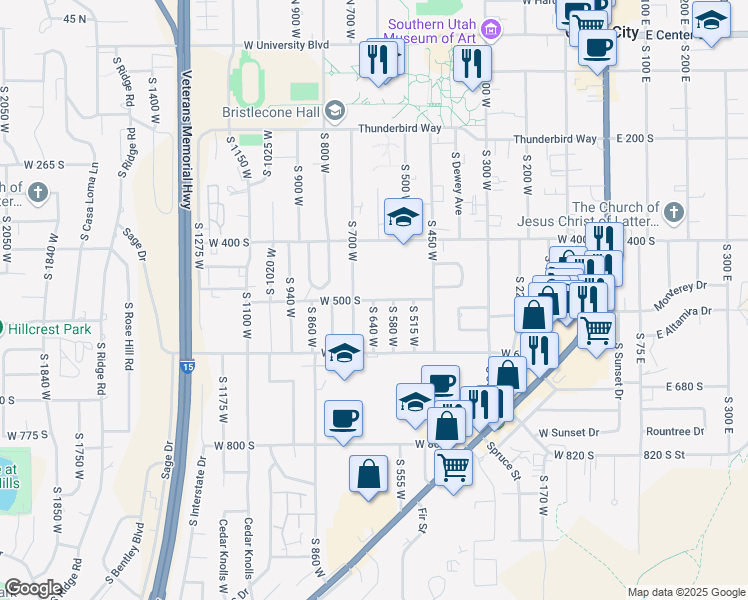Select the shopping cart marker near E Altamira Dr
748x600 pixels.
point(596,329)
